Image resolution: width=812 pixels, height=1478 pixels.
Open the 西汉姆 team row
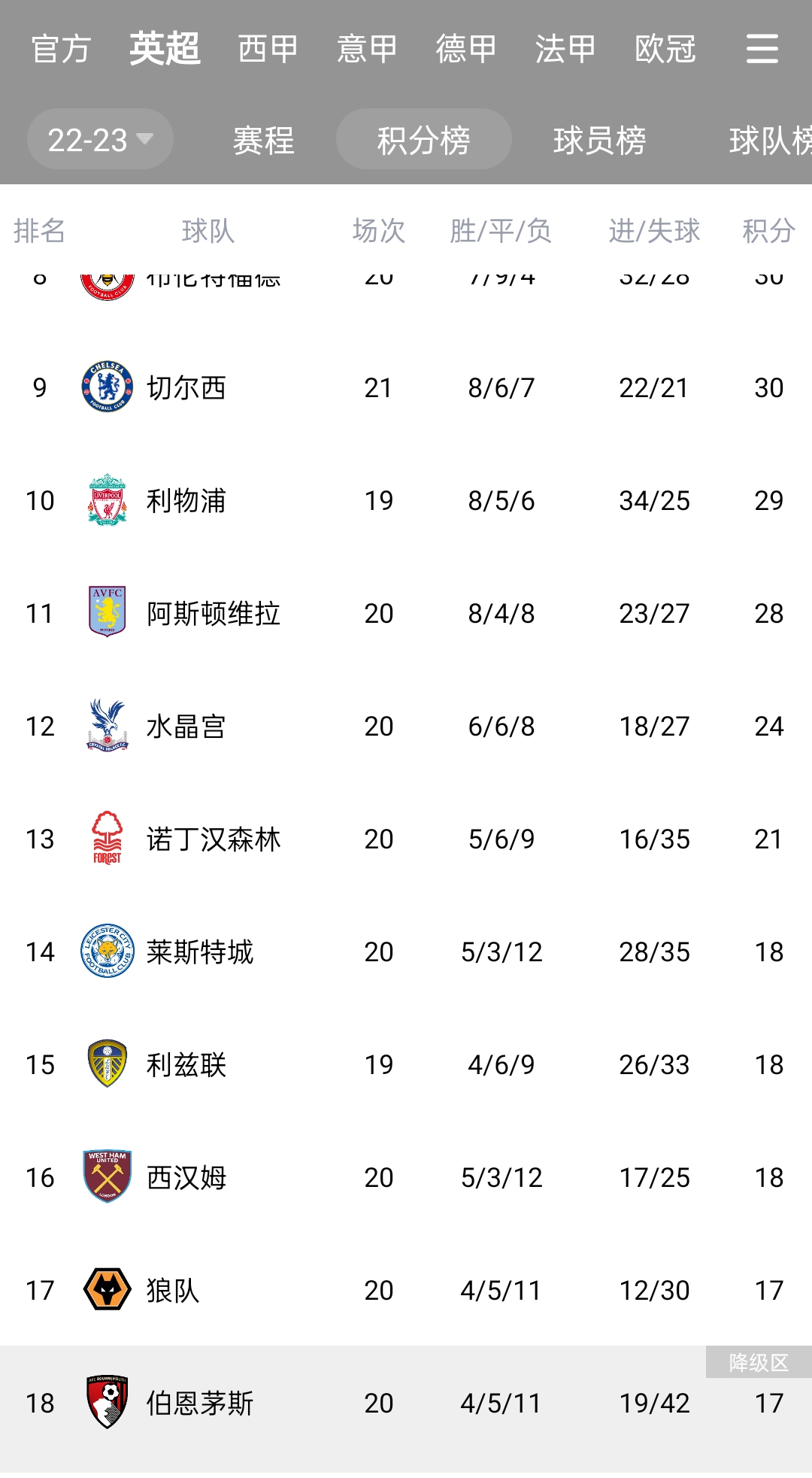406,1177
